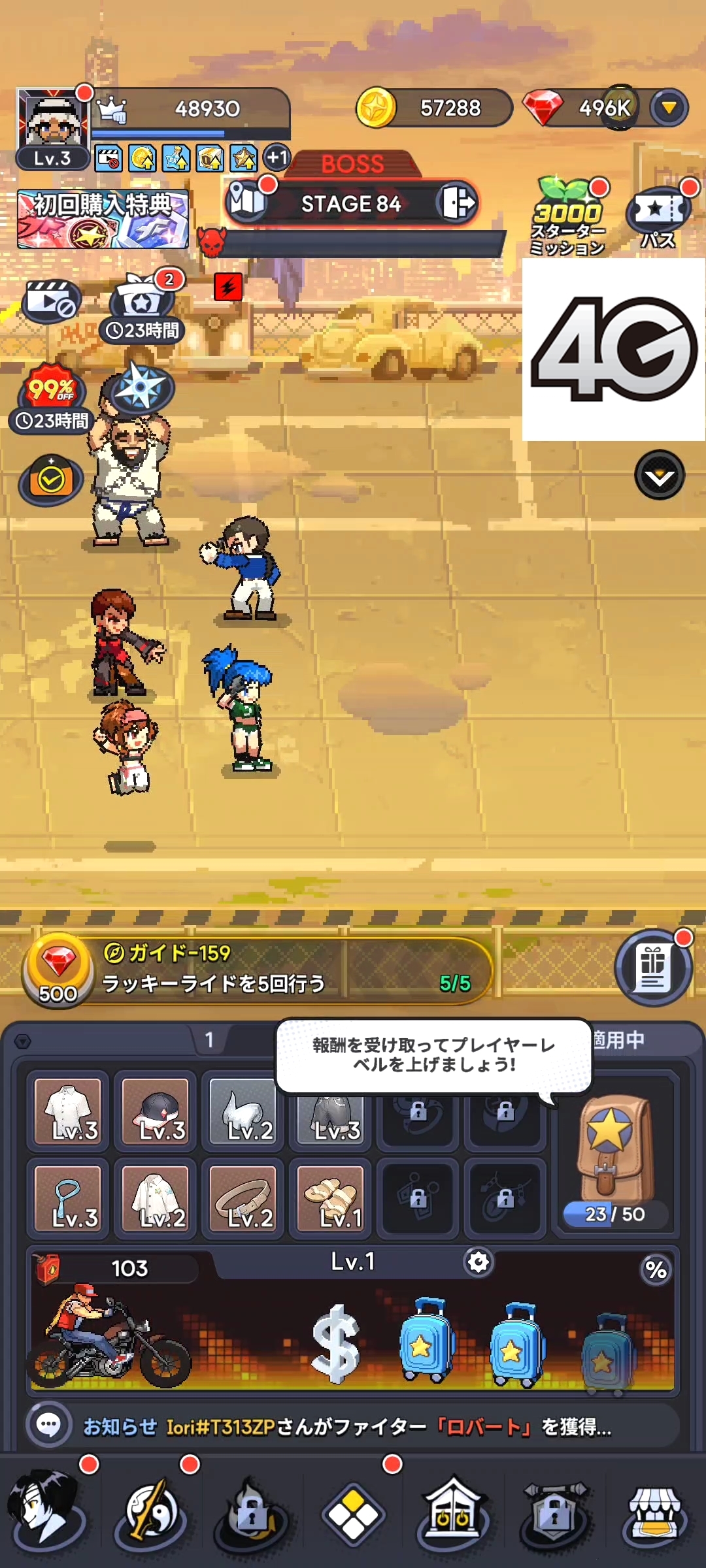This screenshot has width=706, height=1568.
Task: Open the gift list icon
Action: 653,968
